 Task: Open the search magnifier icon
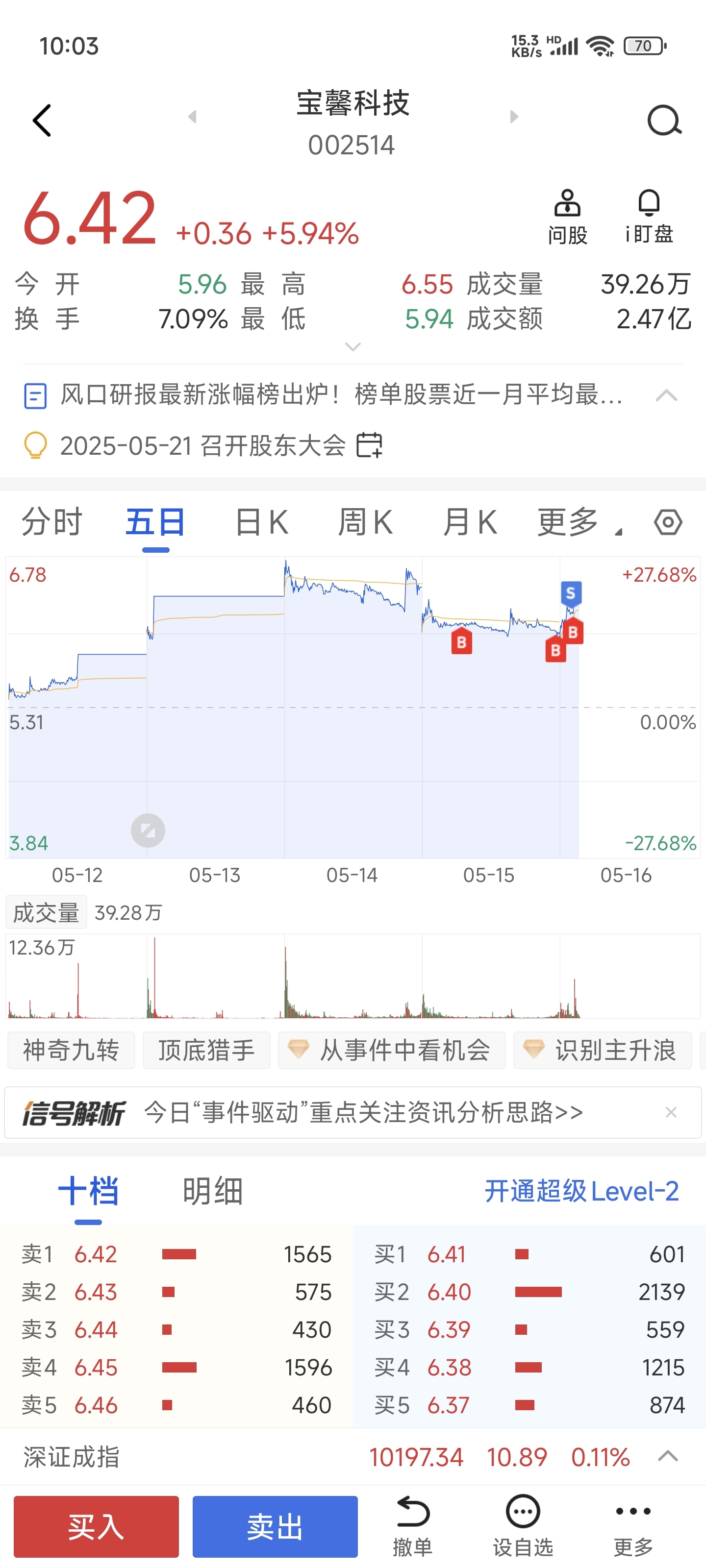click(664, 120)
